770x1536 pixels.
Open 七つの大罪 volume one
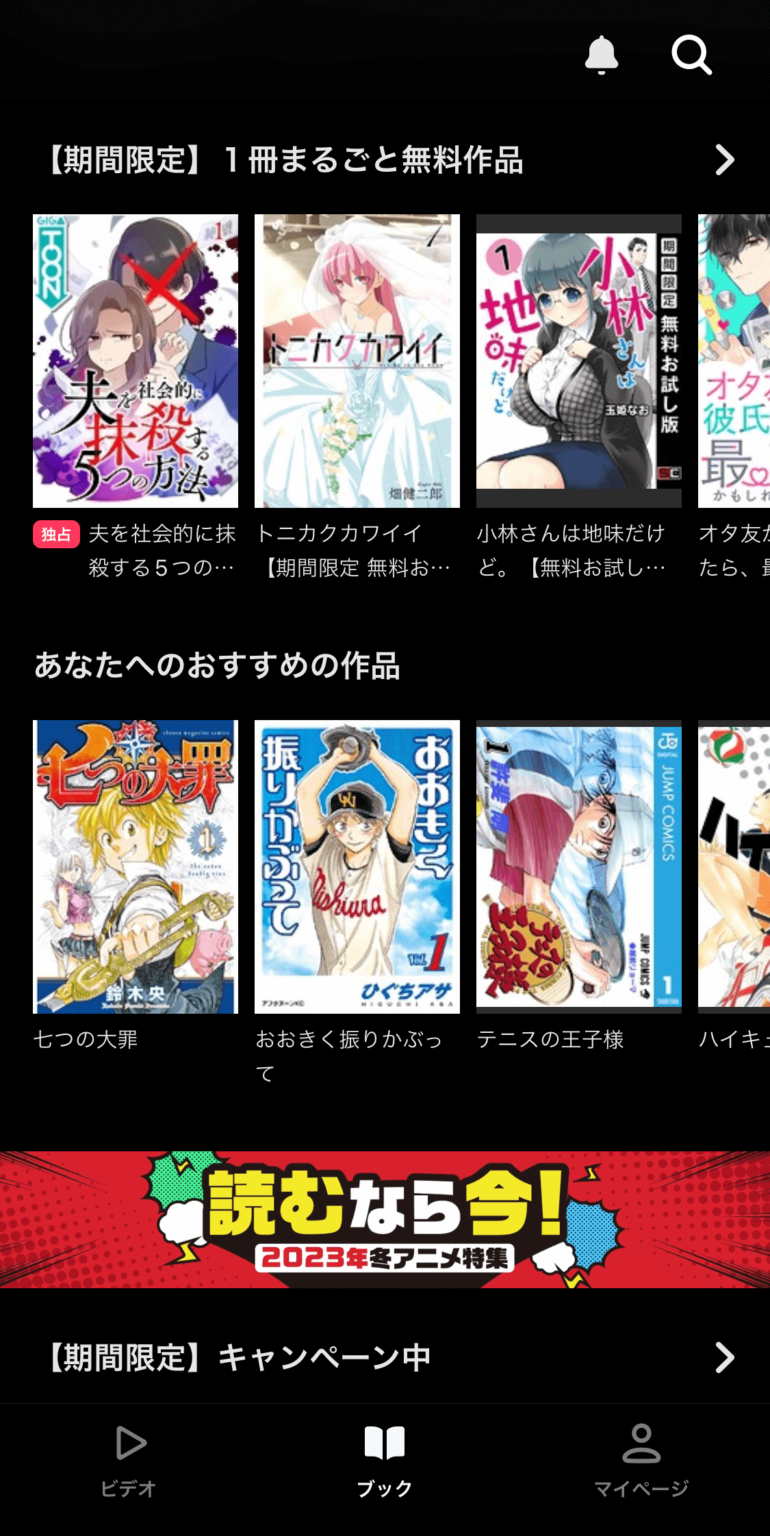click(136, 866)
